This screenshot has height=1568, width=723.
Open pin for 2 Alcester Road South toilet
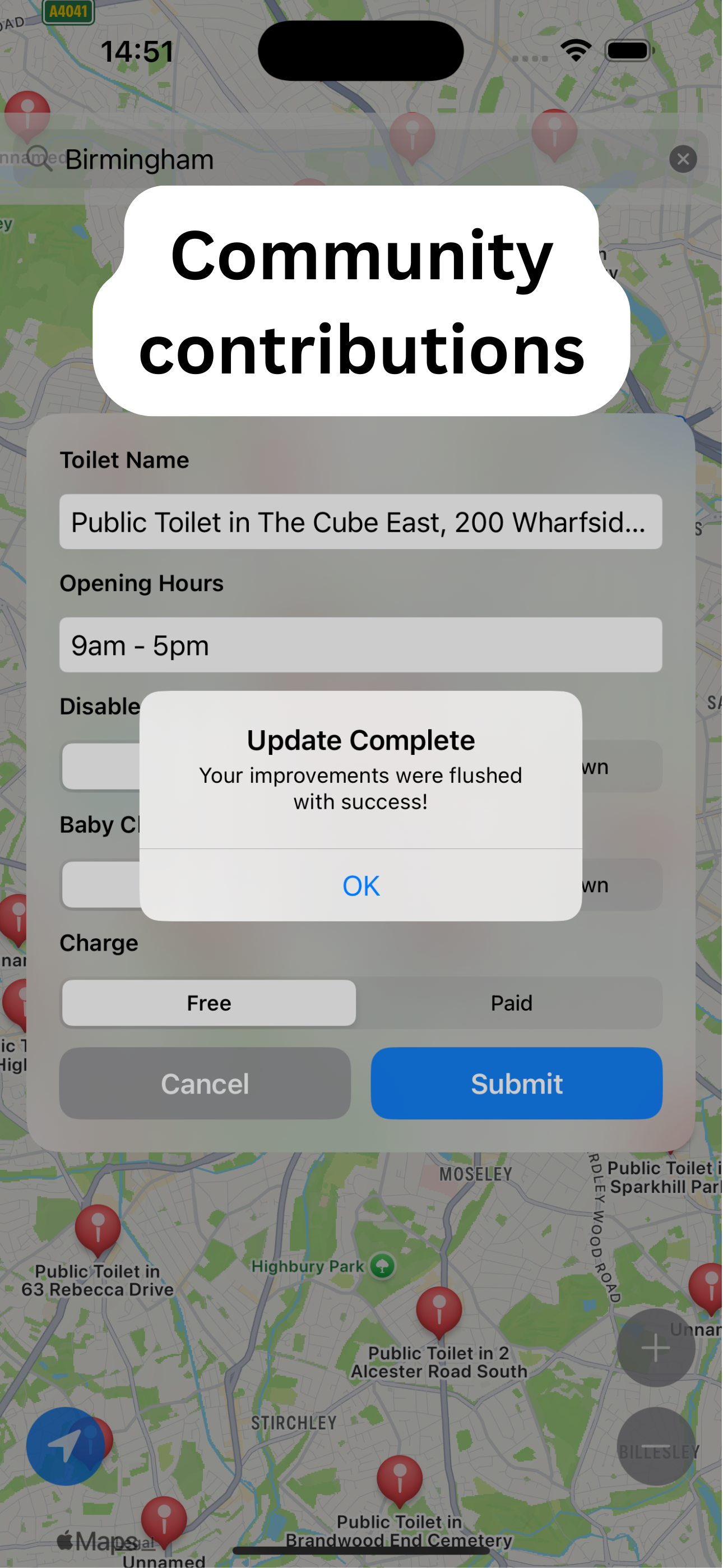click(439, 1309)
